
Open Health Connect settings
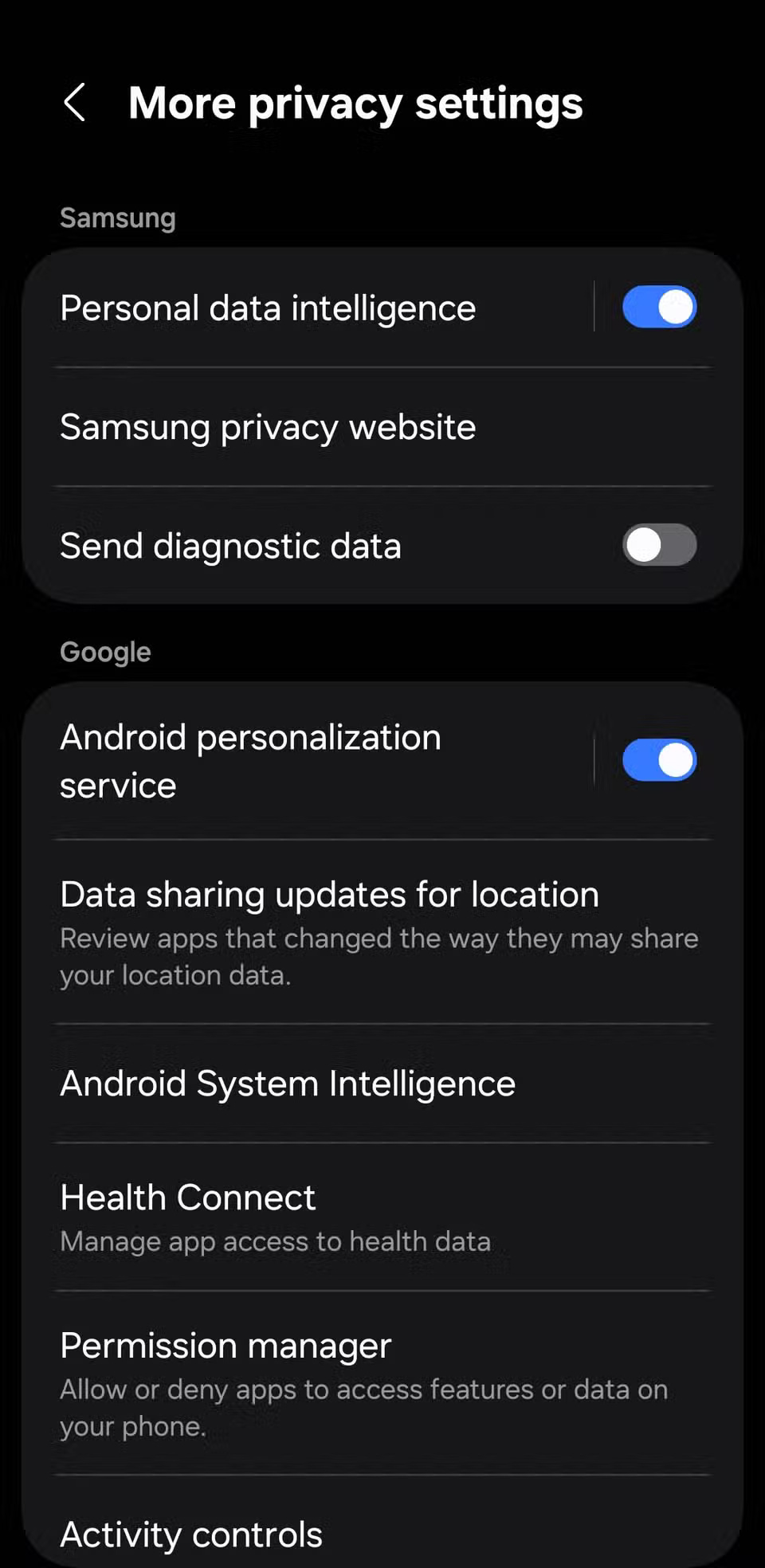pyautogui.click(x=187, y=1197)
